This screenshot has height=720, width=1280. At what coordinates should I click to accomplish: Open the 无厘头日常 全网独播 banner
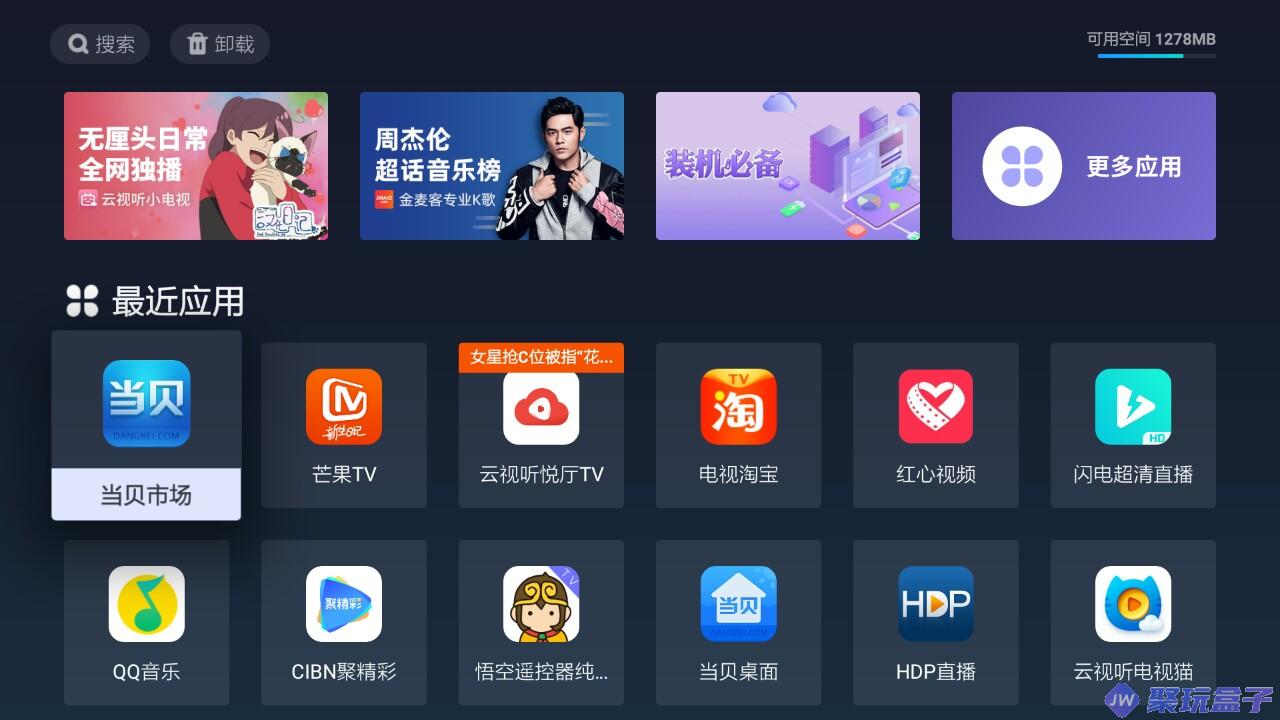196,166
